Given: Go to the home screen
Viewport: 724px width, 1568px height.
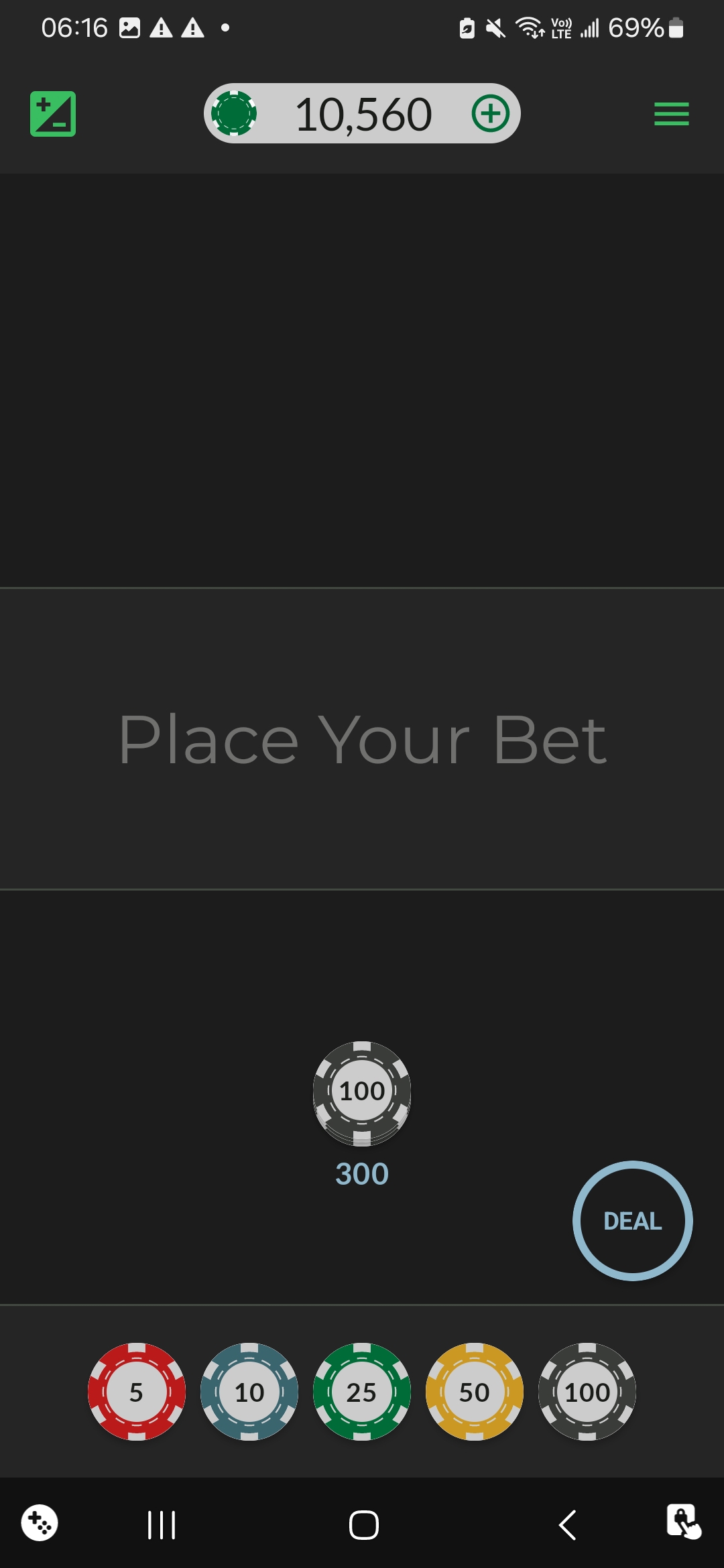Looking at the screenshot, I should coord(363,1525).
